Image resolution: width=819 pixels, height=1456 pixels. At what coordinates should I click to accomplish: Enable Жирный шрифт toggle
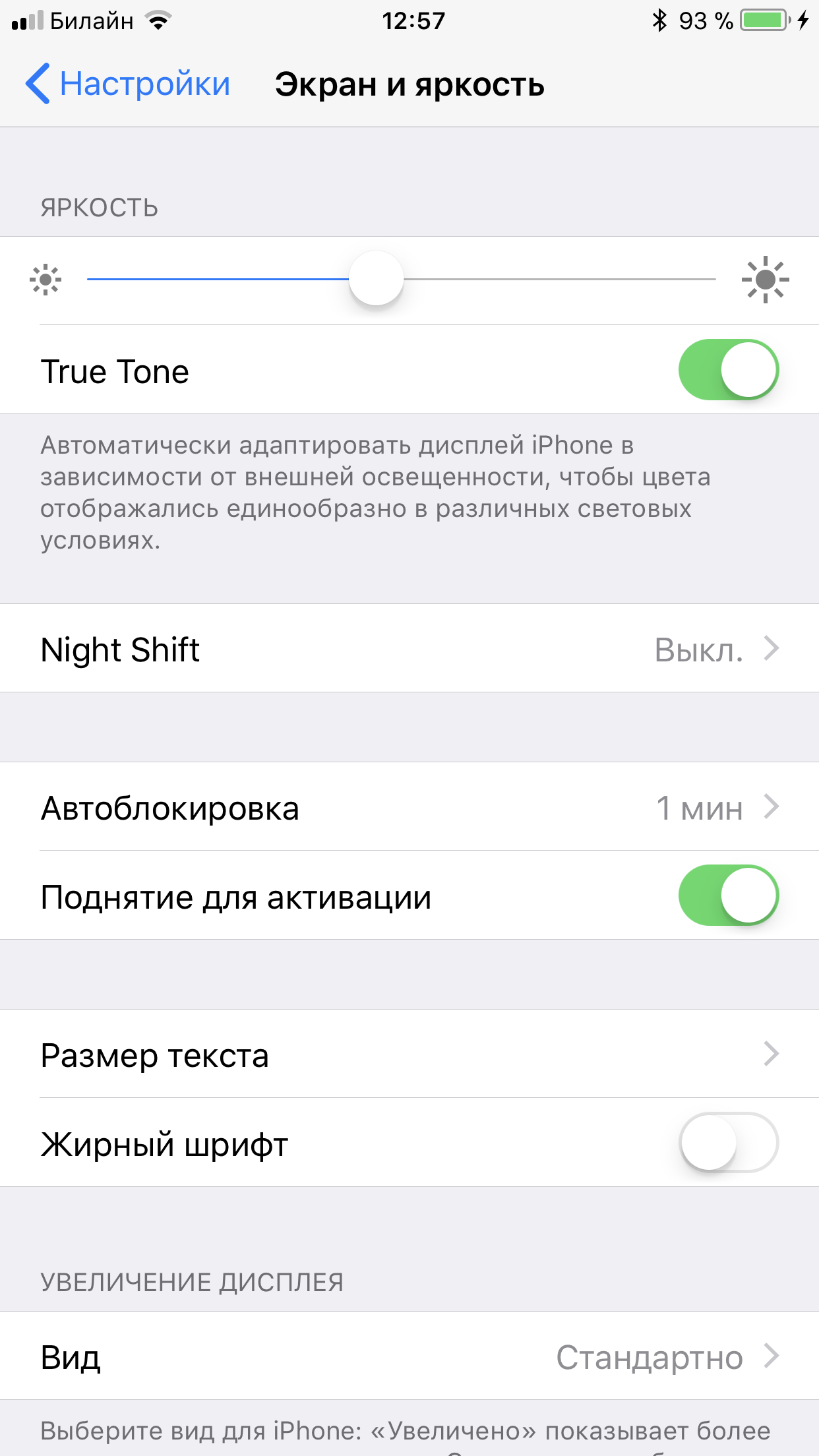(729, 1143)
